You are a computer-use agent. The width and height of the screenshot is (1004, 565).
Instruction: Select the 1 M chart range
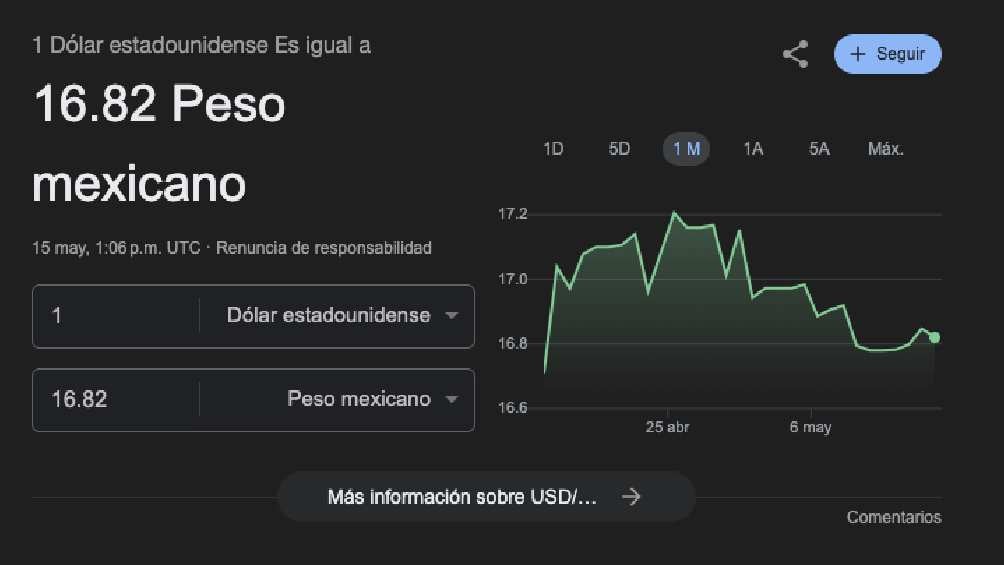tap(686, 149)
